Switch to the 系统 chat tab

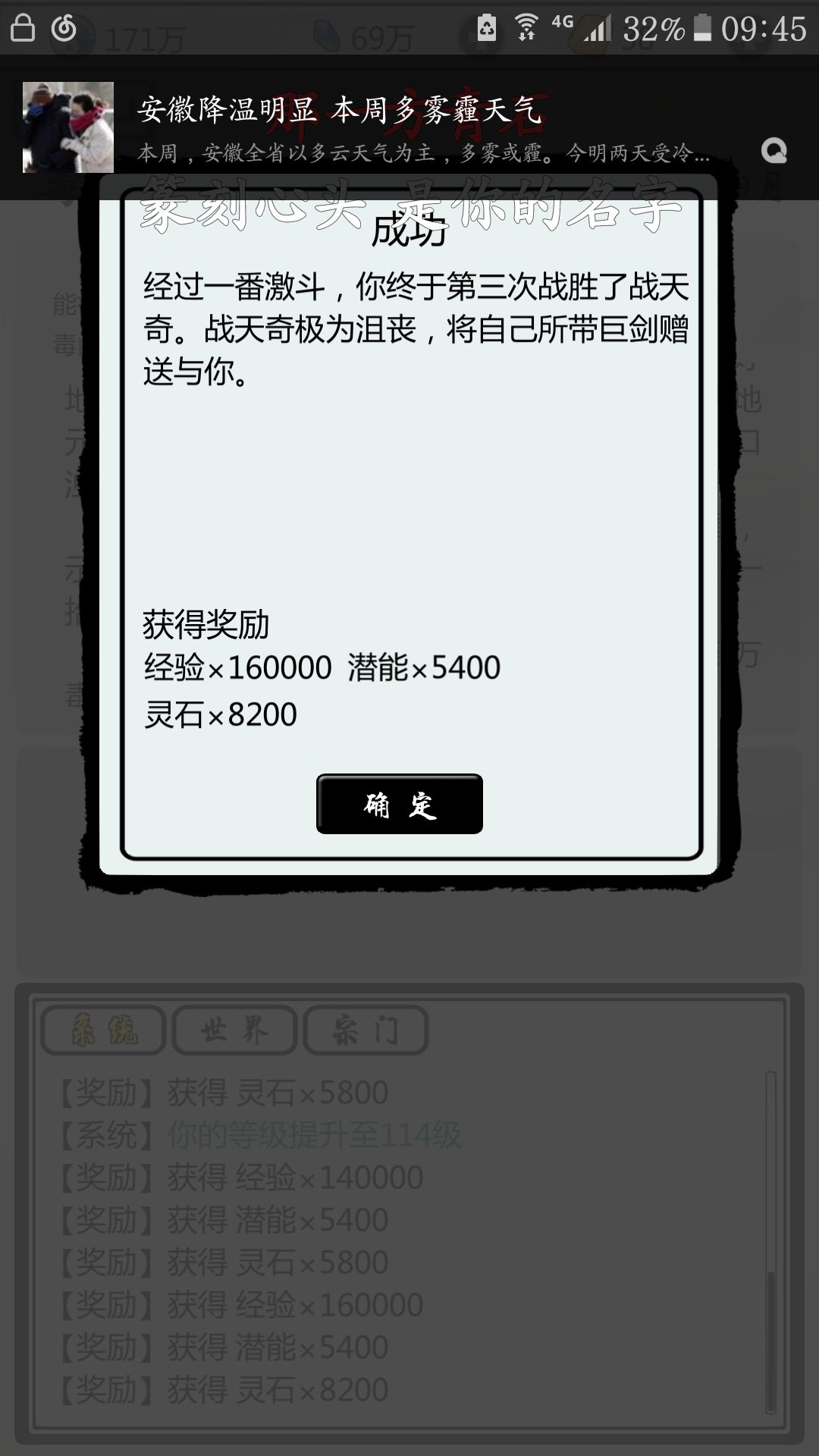(x=103, y=1030)
